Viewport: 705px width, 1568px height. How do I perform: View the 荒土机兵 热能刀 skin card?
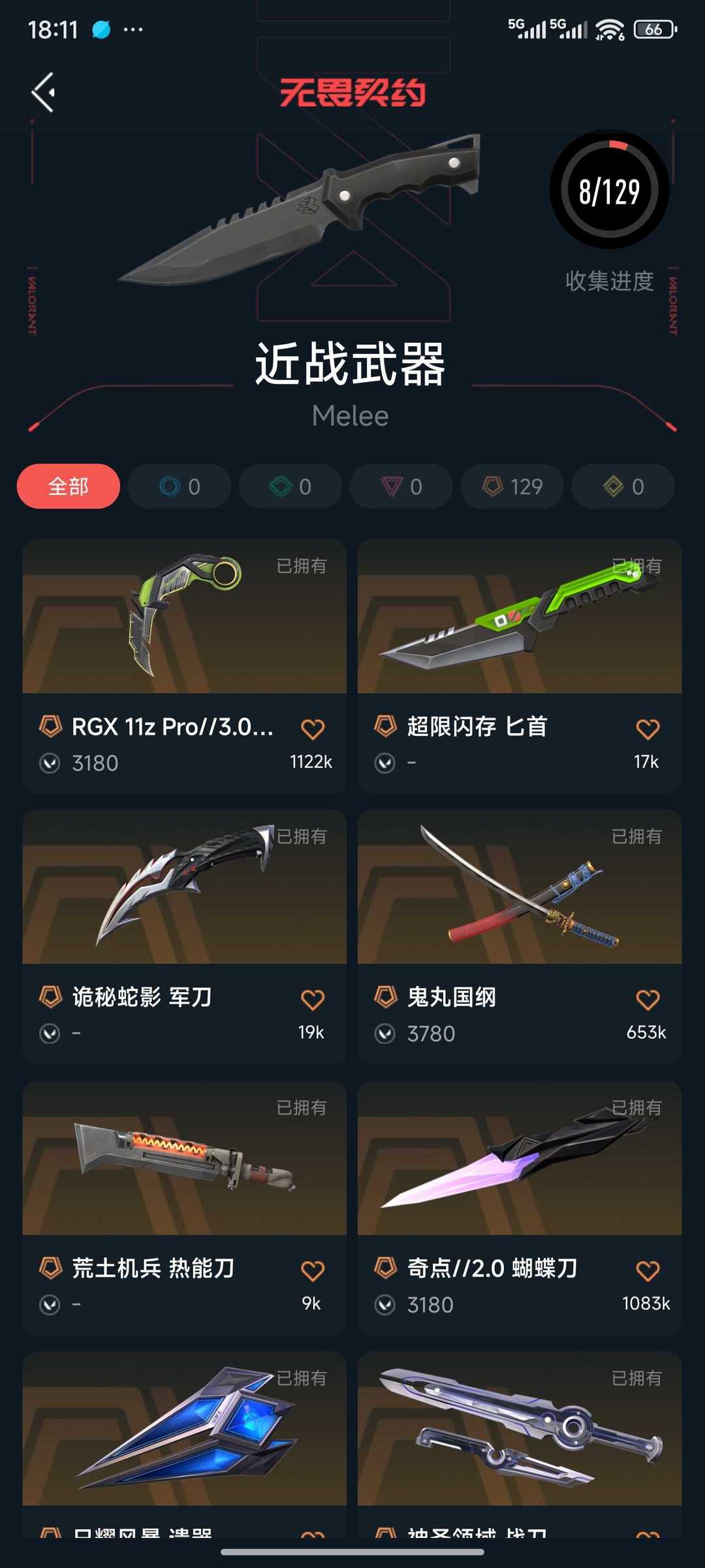184,1159
